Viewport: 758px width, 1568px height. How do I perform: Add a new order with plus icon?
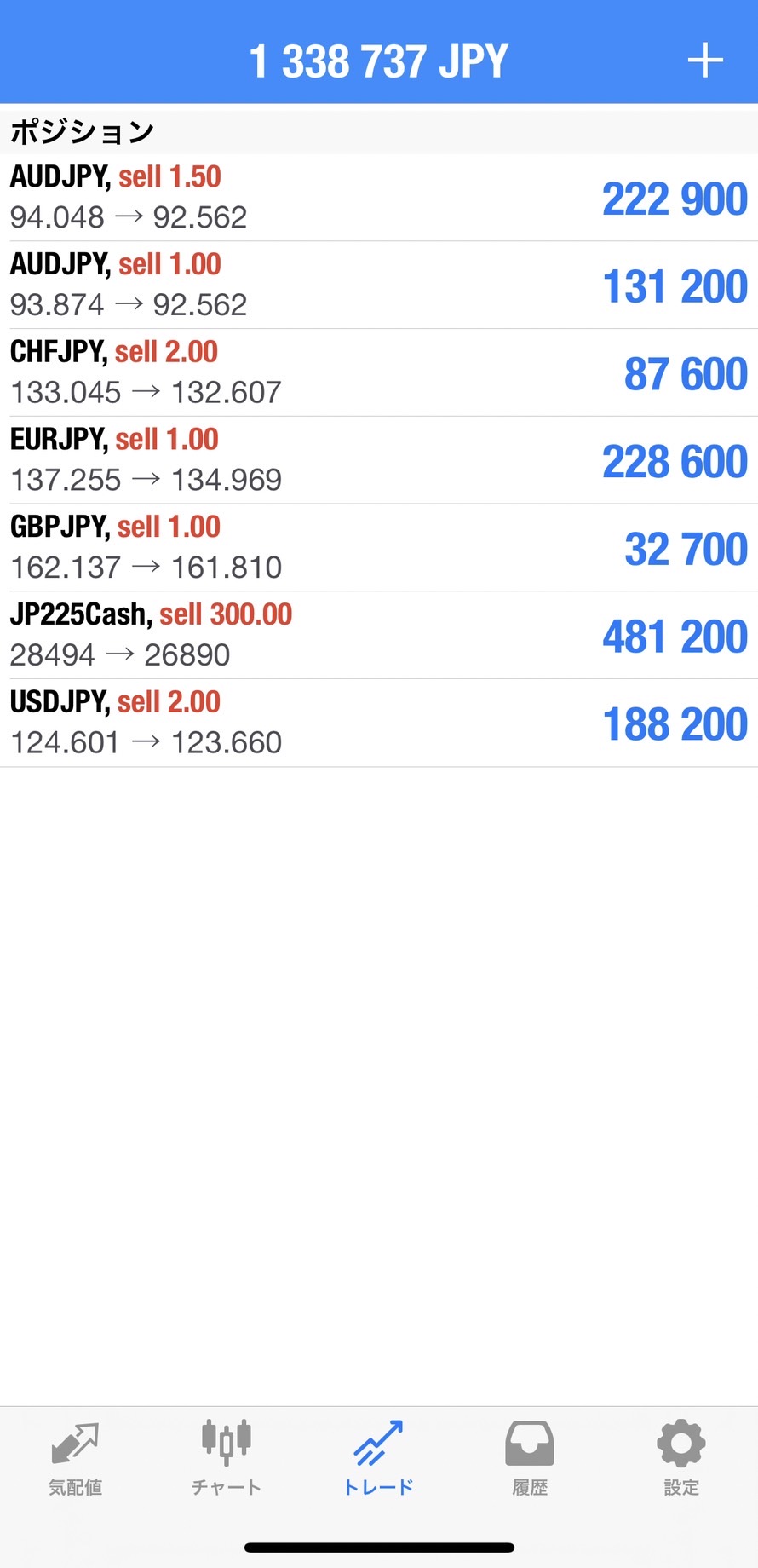(705, 61)
